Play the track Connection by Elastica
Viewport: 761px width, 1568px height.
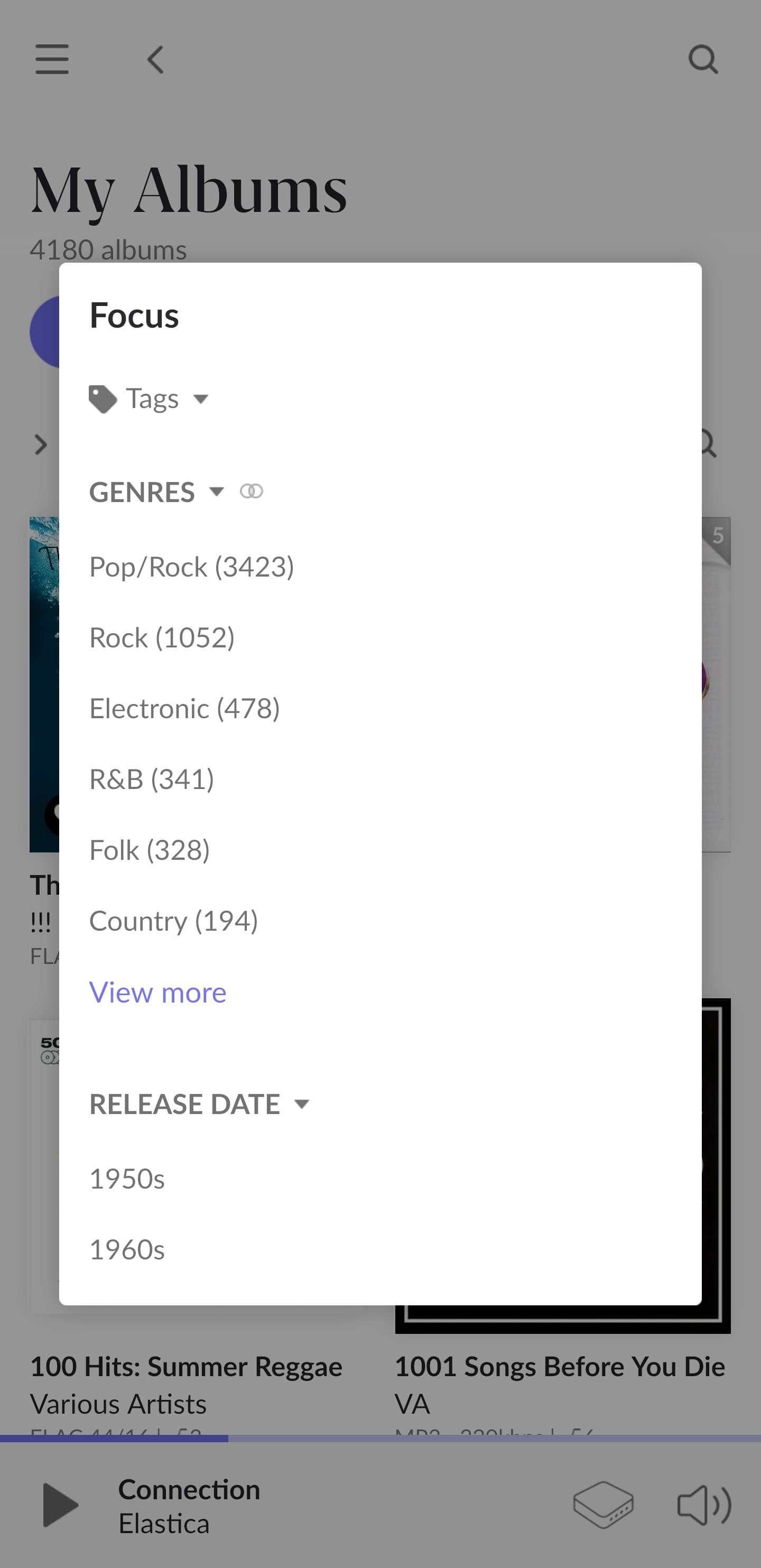60,1505
